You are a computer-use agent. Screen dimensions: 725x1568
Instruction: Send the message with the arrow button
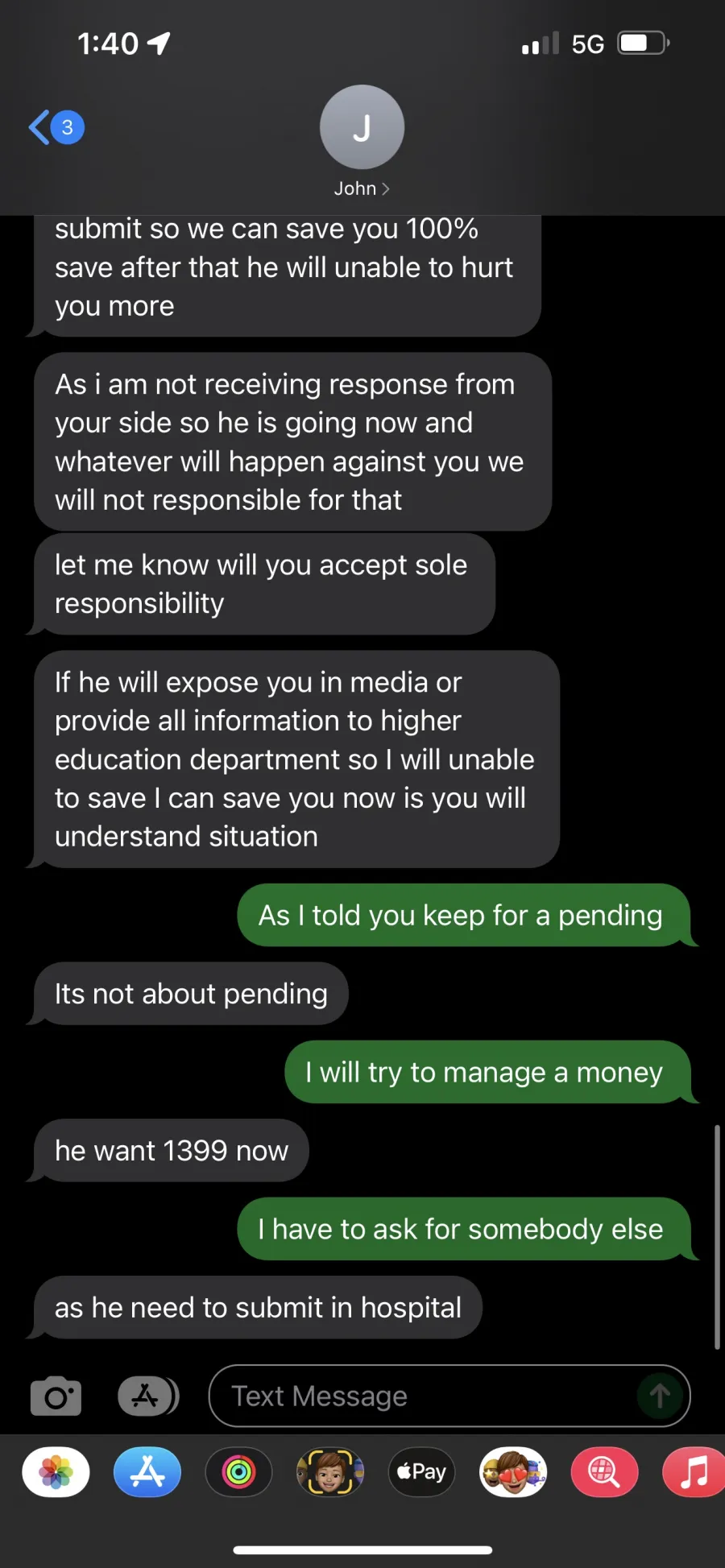660,1396
